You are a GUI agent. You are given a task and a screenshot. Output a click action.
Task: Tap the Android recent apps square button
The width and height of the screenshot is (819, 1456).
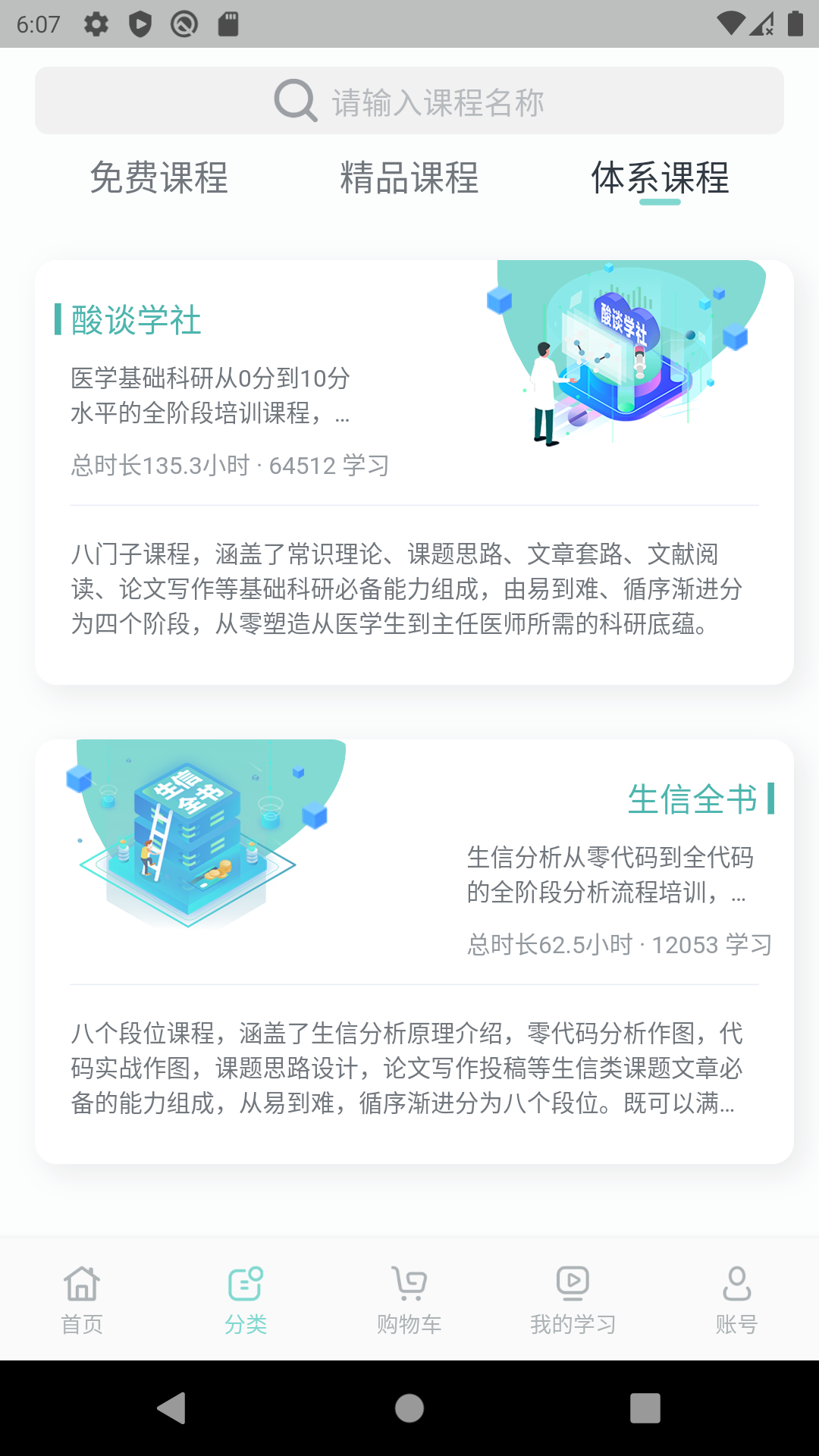647,1407
